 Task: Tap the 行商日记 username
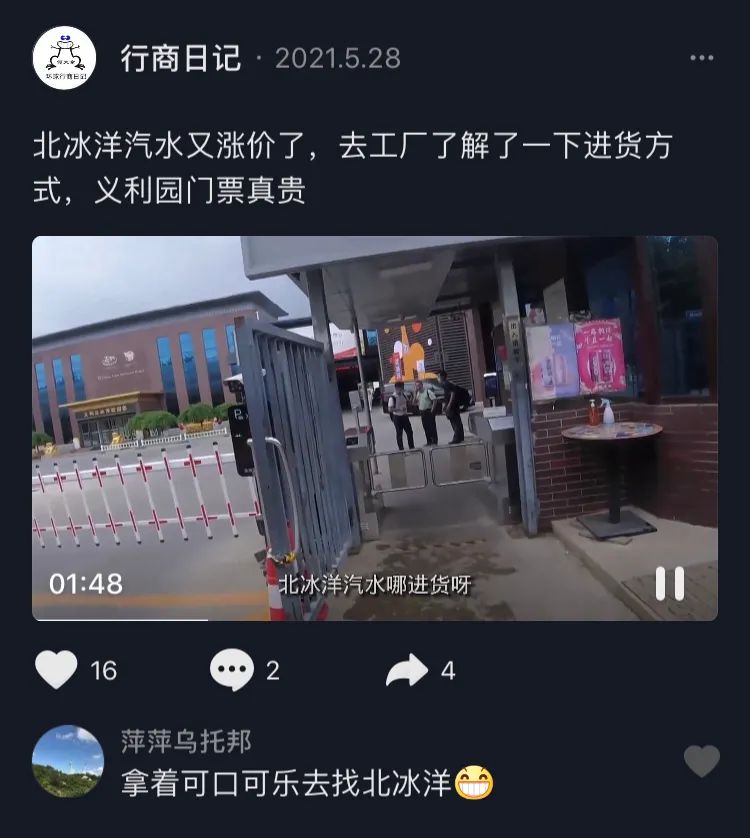pos(181,58)
